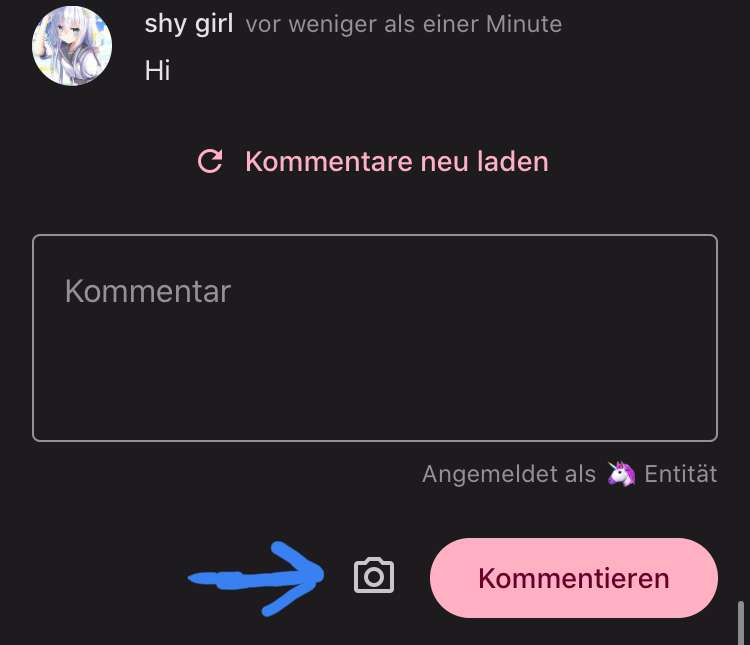Focus the Kommentar text field

click(374, 337)
